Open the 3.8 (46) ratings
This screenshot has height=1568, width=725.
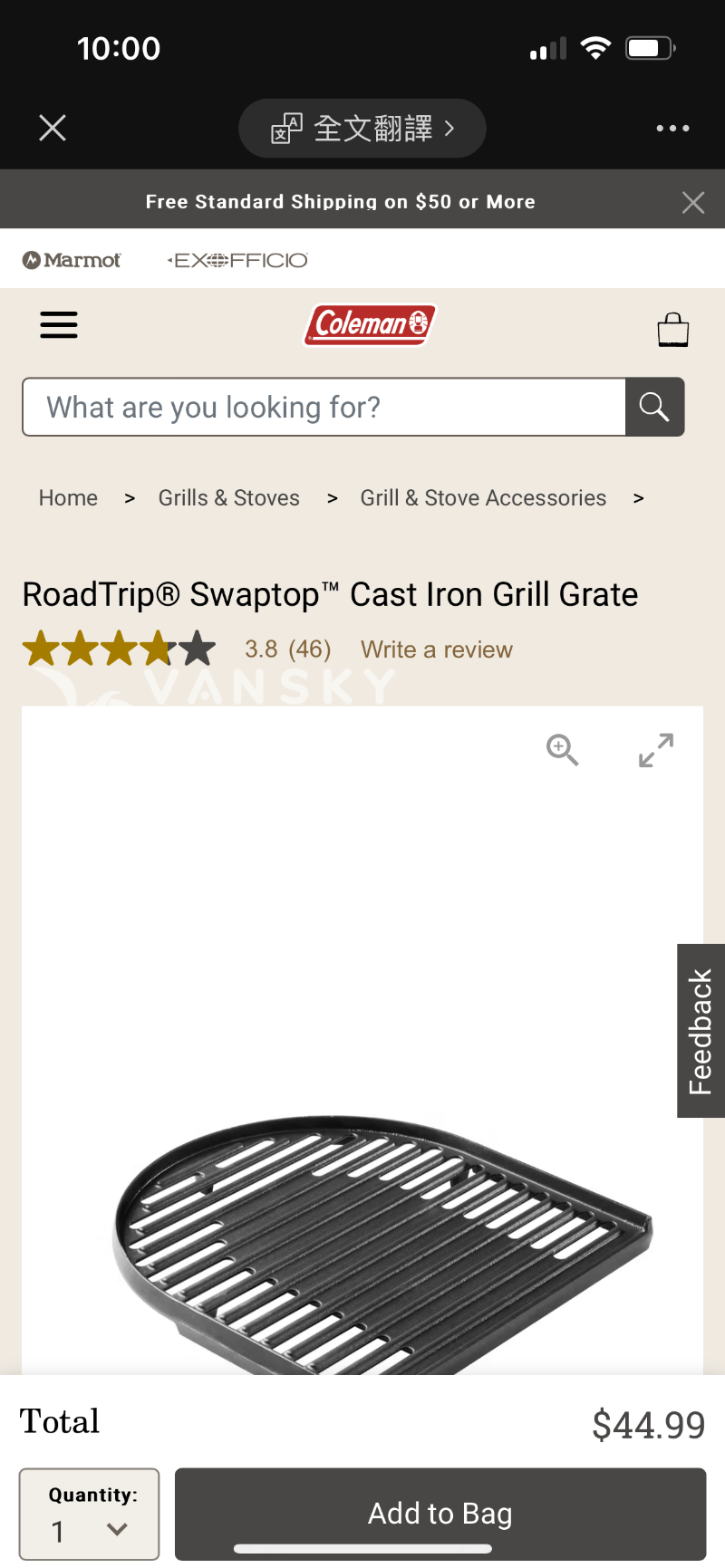pos(287,649)
